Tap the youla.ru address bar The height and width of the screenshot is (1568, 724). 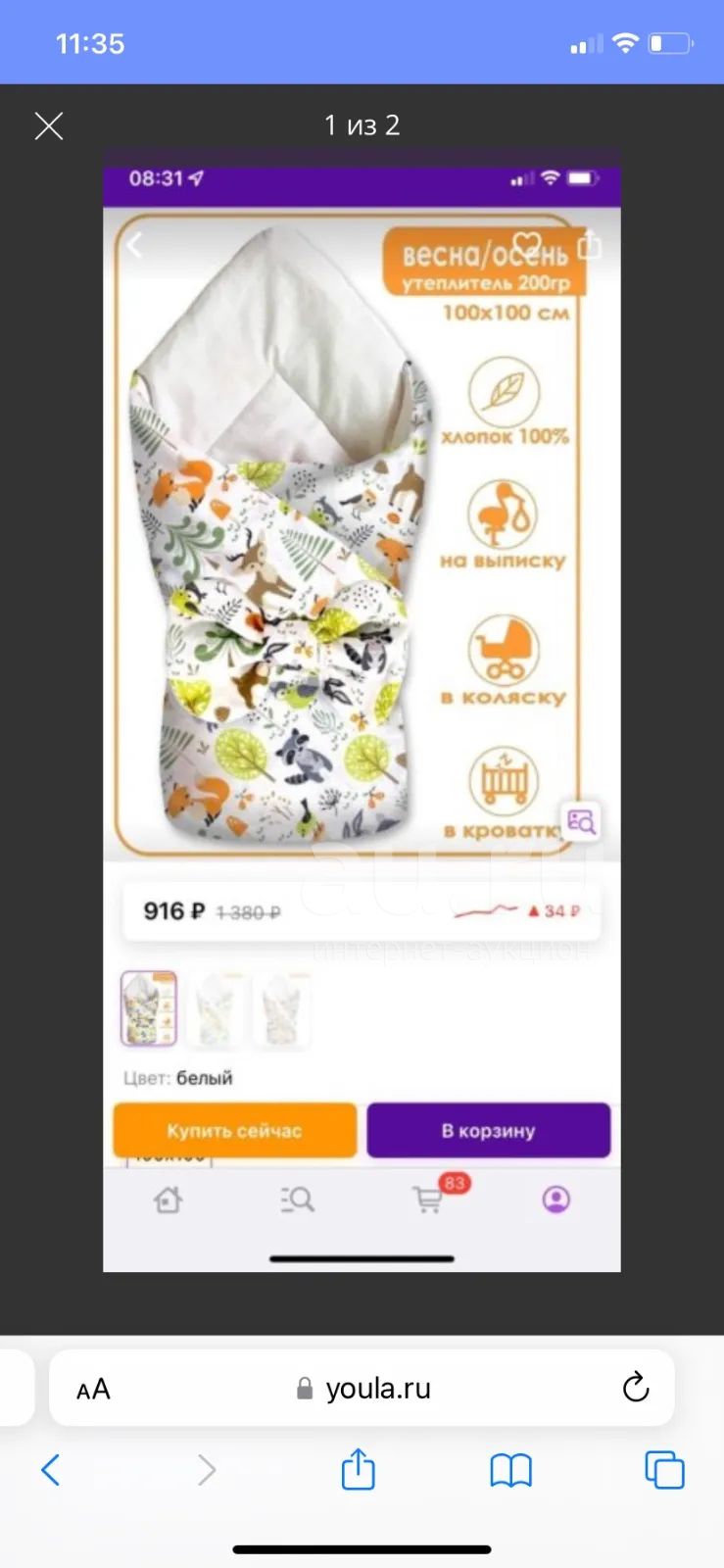pyautogui.click(x=362, y=1388)
